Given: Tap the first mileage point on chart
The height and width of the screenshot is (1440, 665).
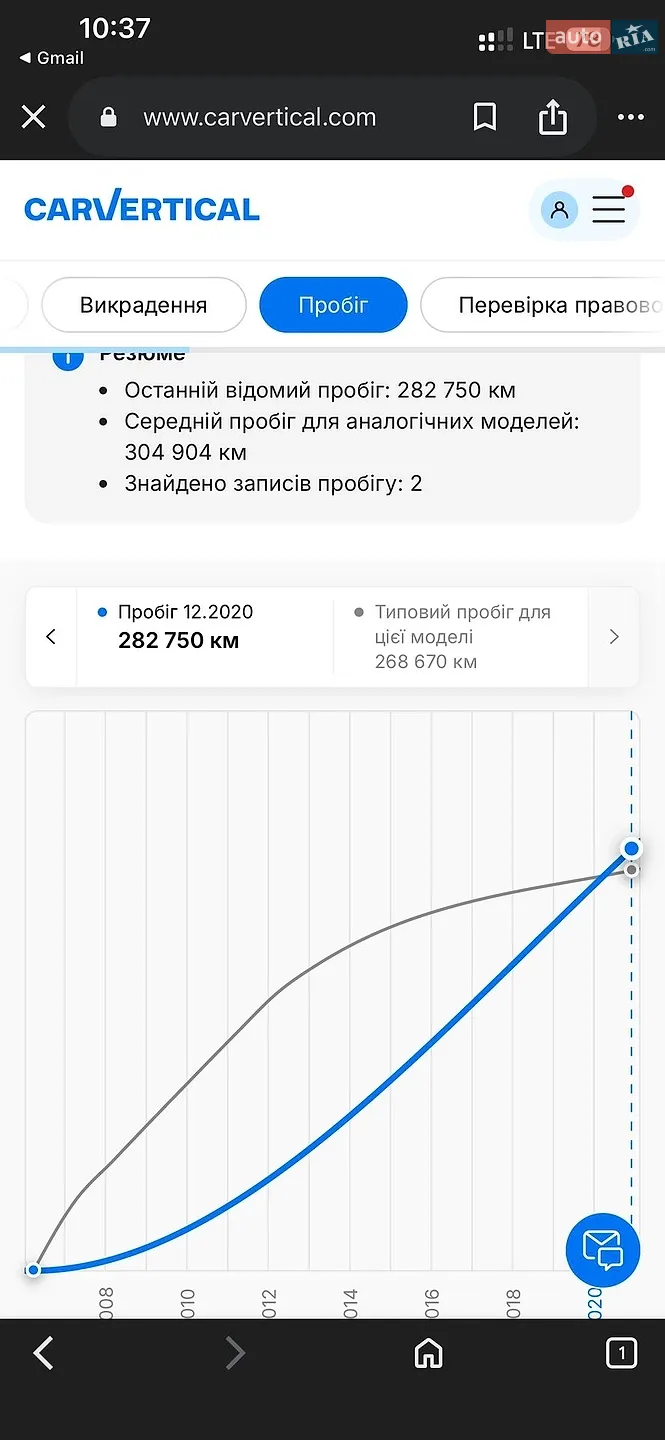Looking at the screenshot, I should pos(33,1269).
